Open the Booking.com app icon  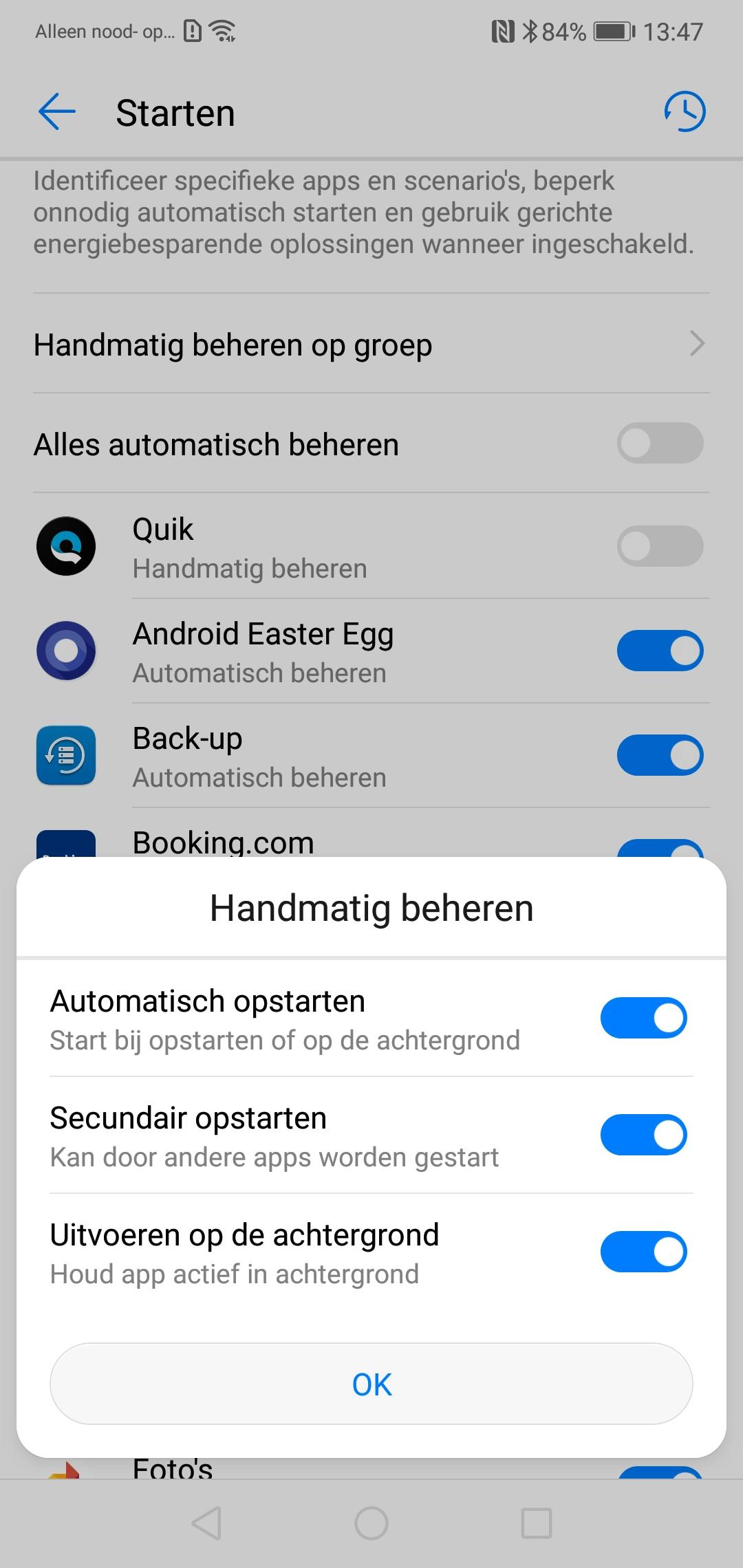[65, 849]
